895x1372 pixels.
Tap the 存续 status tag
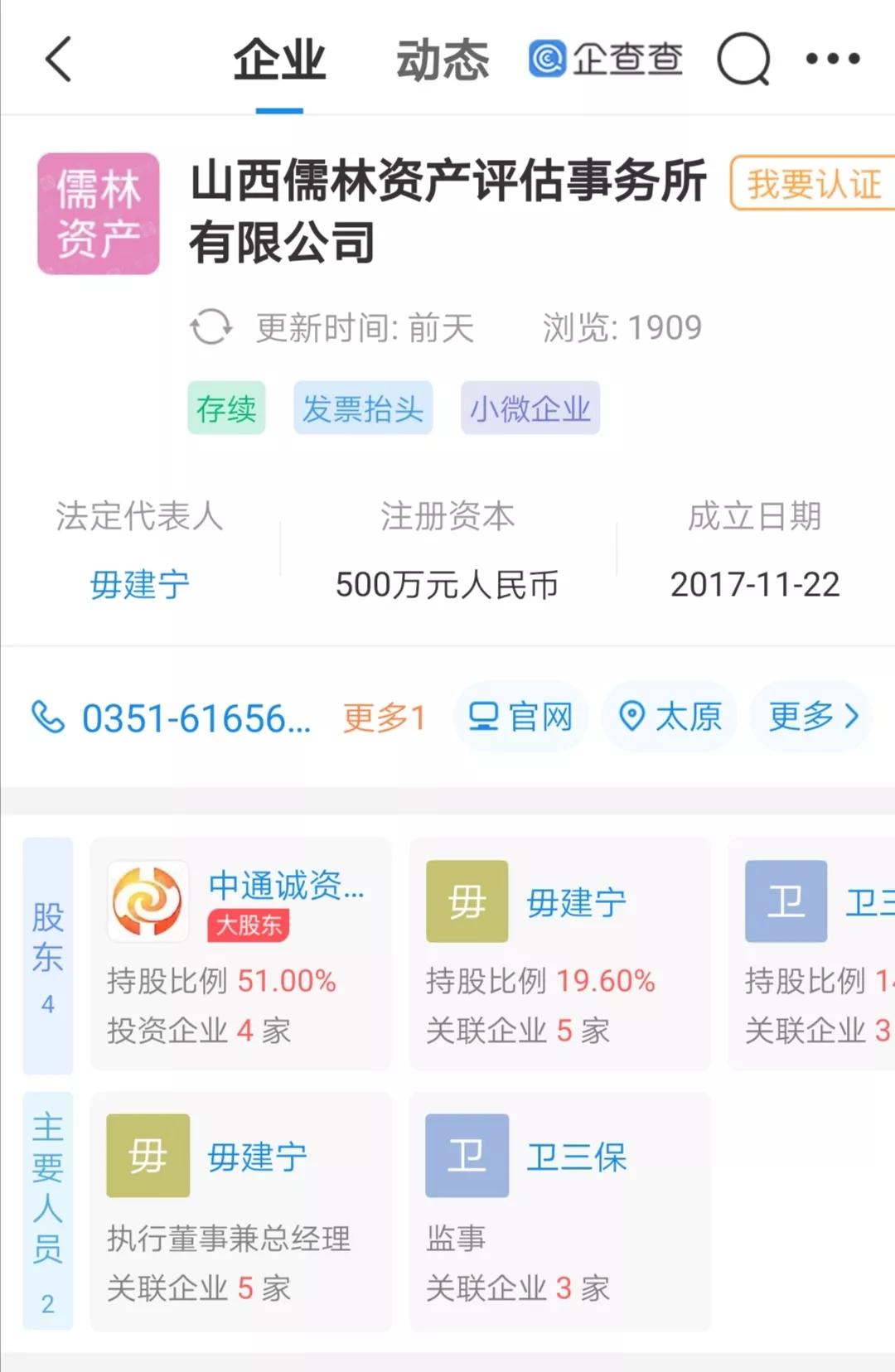click(x=226, y=407)
